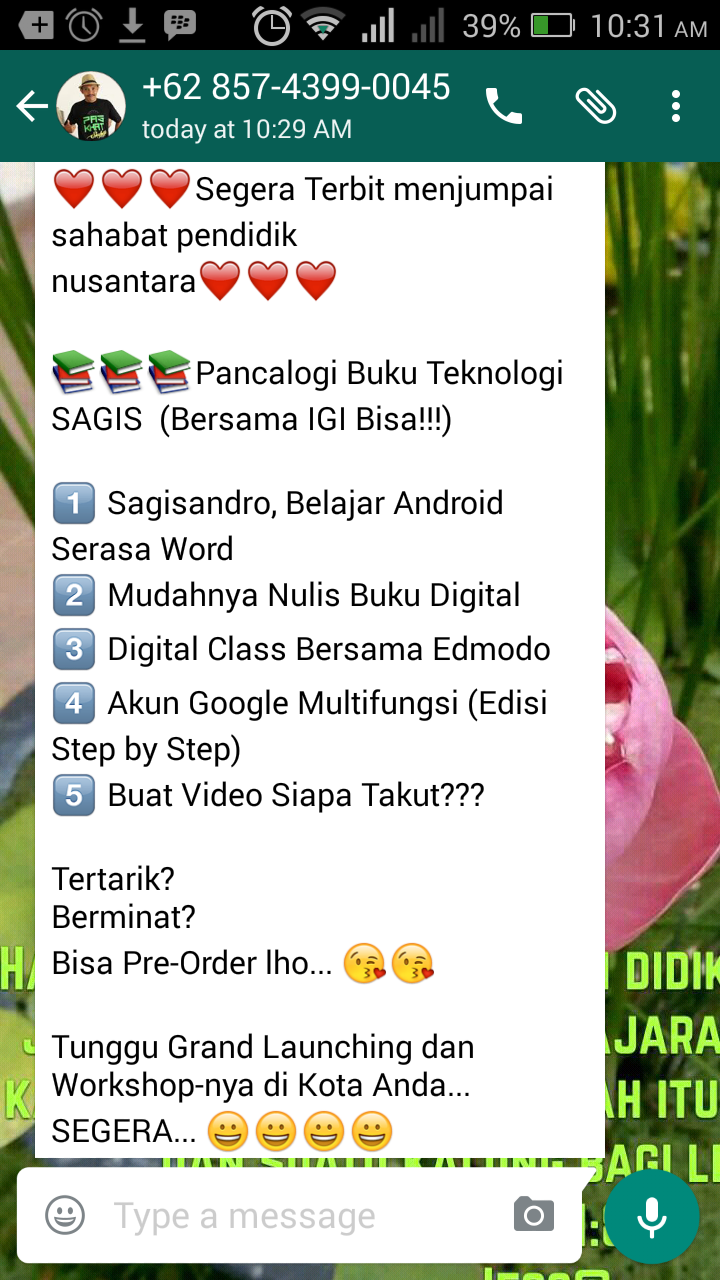This screenshot has height=1280, width=720.
Task: Open the overflow menu
Action: coord(676,106)
